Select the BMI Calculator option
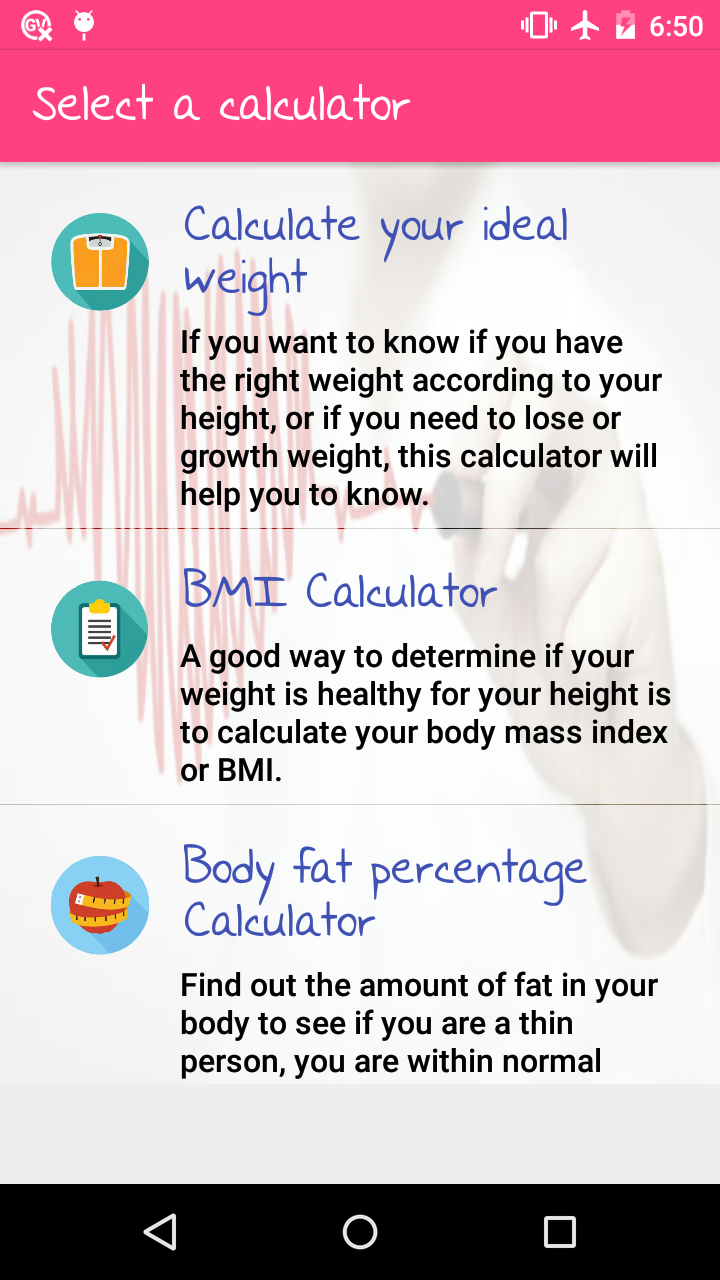 [x=360, y=667]
